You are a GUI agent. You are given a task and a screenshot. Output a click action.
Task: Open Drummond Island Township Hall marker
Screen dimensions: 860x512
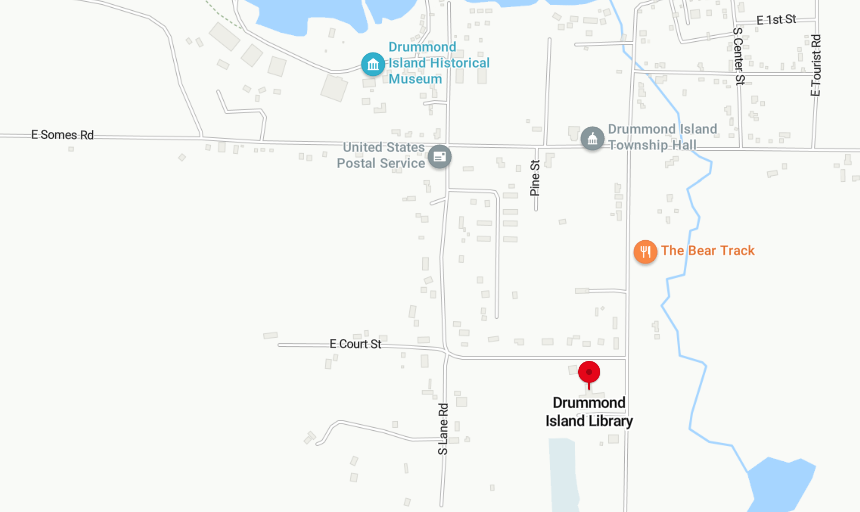pyautogui.click(x=592, y=138)
